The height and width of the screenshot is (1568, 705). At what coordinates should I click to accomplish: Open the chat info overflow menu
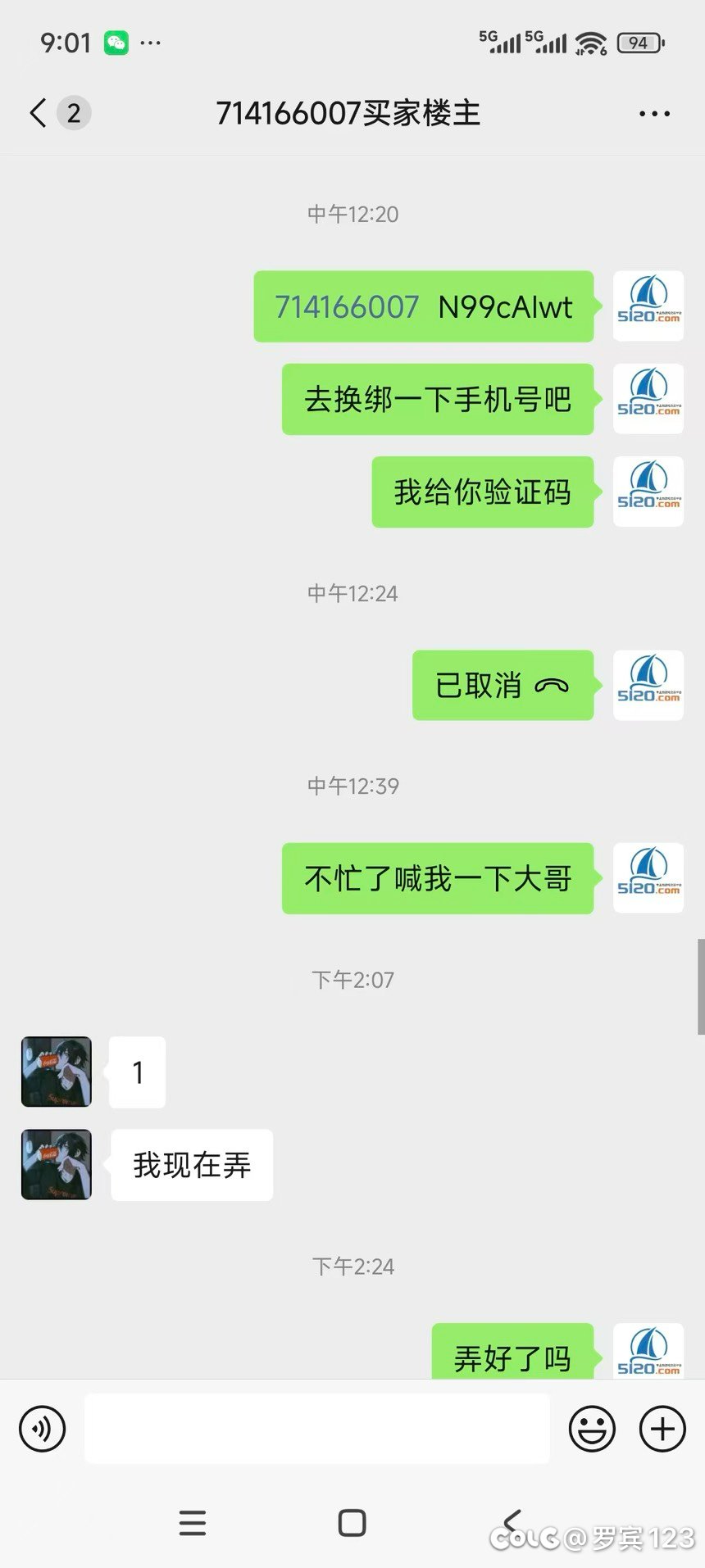654,114
